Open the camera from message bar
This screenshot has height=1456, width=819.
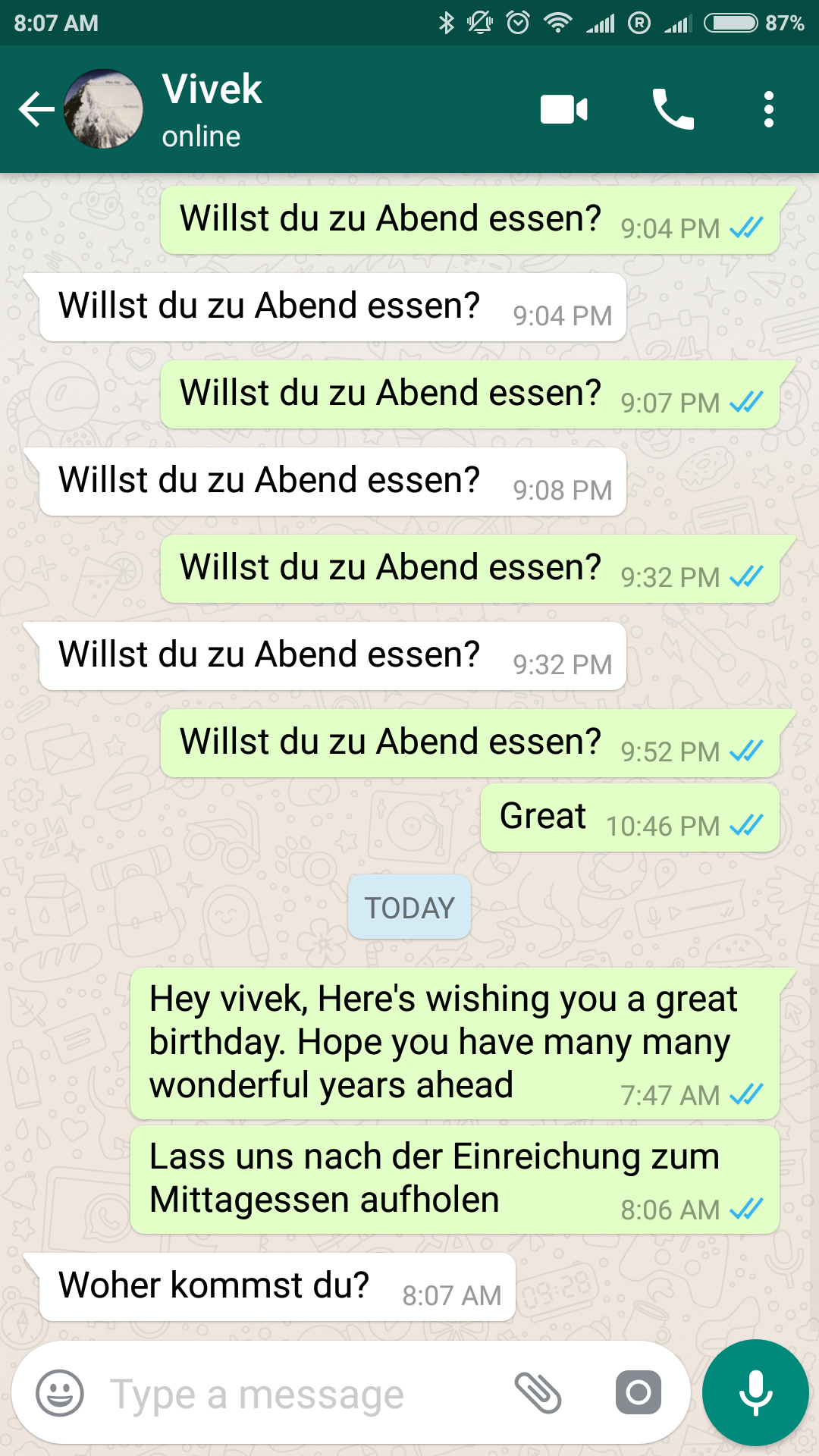[x=638, y=1393]
